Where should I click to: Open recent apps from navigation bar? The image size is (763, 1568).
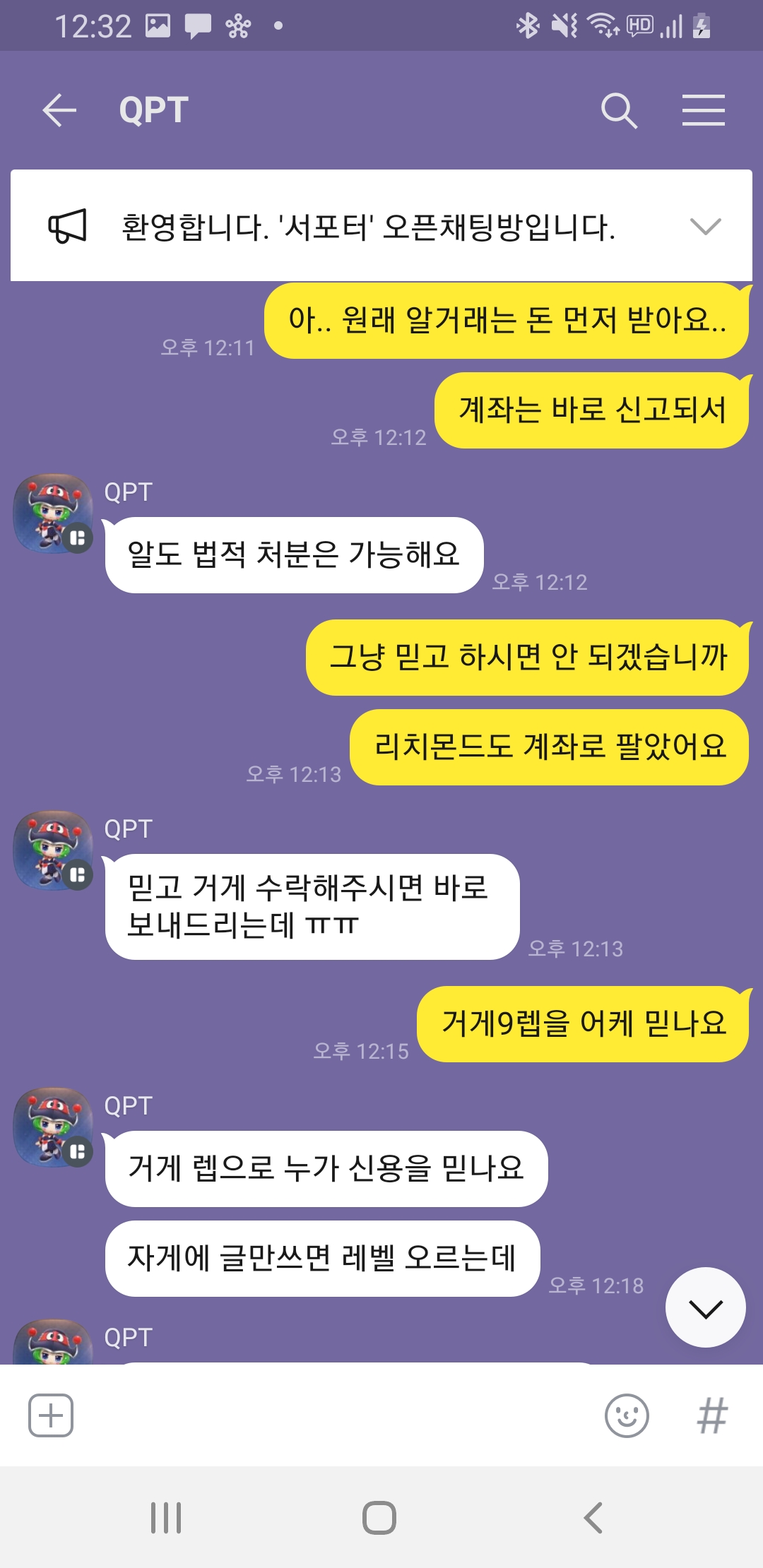click(166, 1518)
